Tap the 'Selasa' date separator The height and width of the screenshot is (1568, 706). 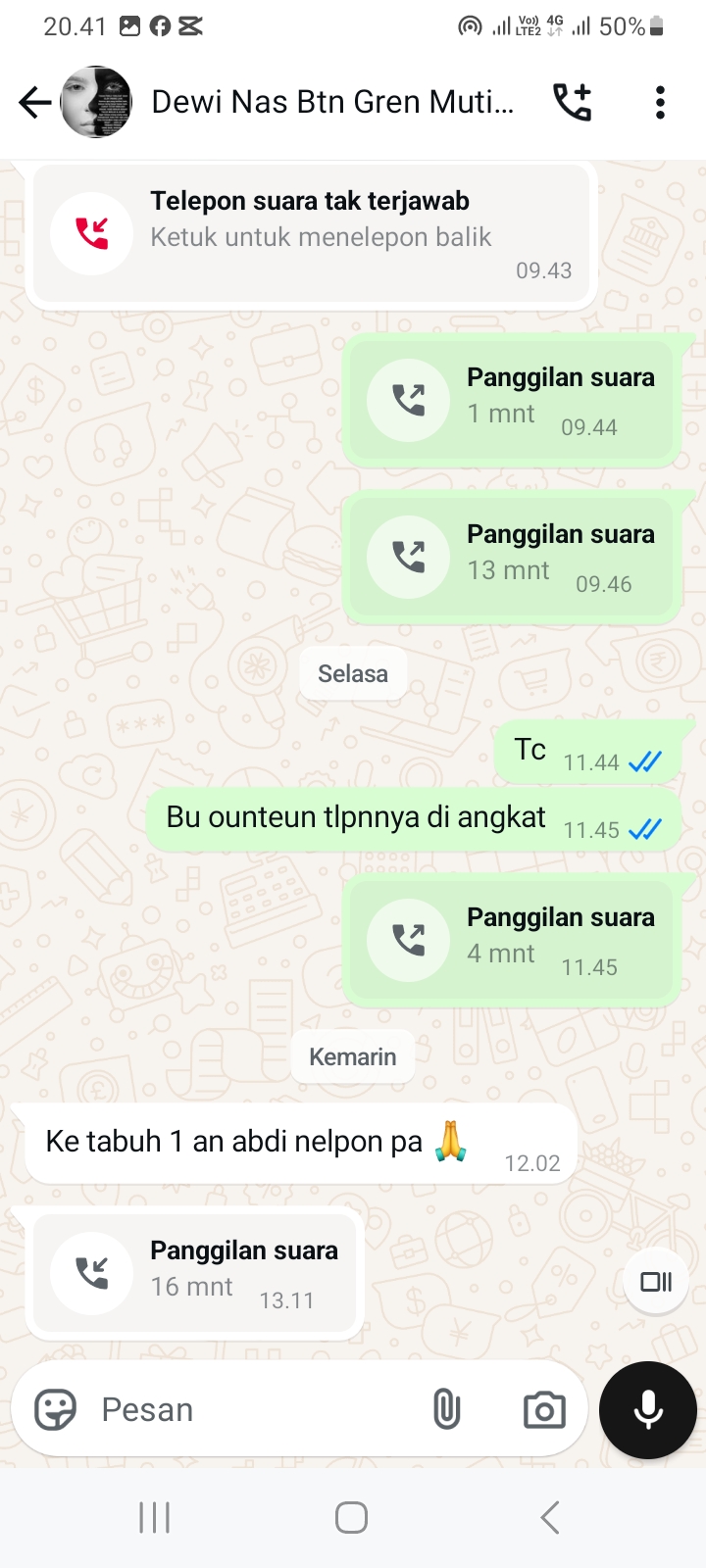pyautogui.click(x=353, y=673)
